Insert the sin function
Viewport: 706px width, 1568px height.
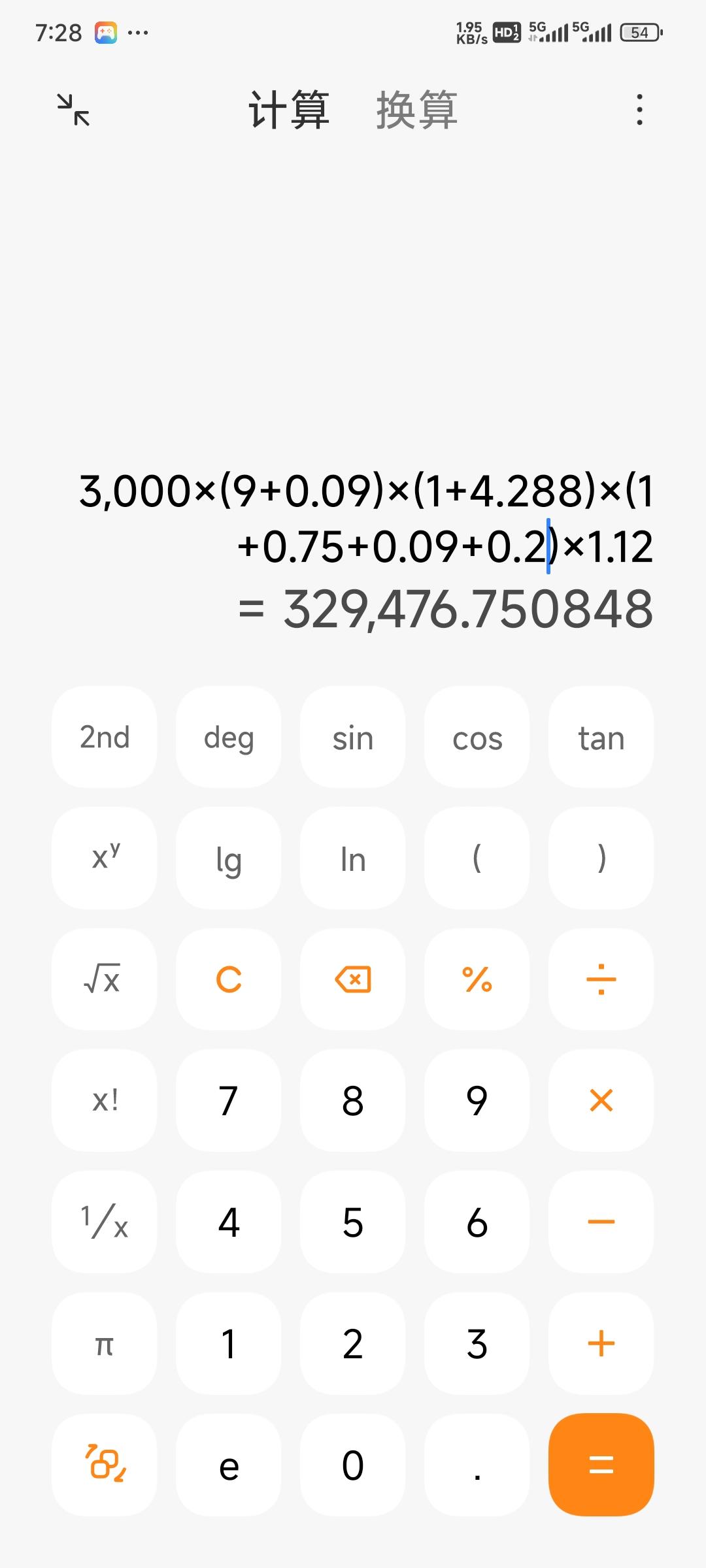click(353, 738)
